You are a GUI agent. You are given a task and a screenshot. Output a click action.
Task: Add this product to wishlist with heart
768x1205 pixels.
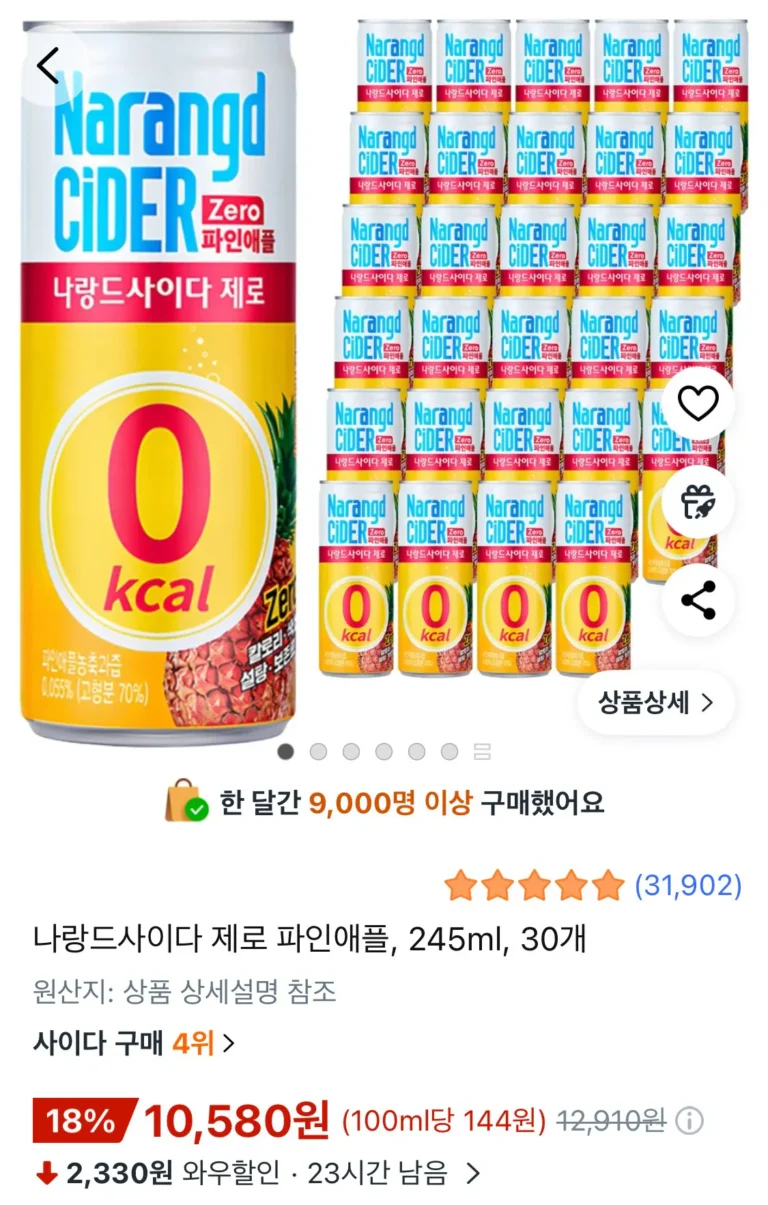pyautogui.click(x=698, y=404)
